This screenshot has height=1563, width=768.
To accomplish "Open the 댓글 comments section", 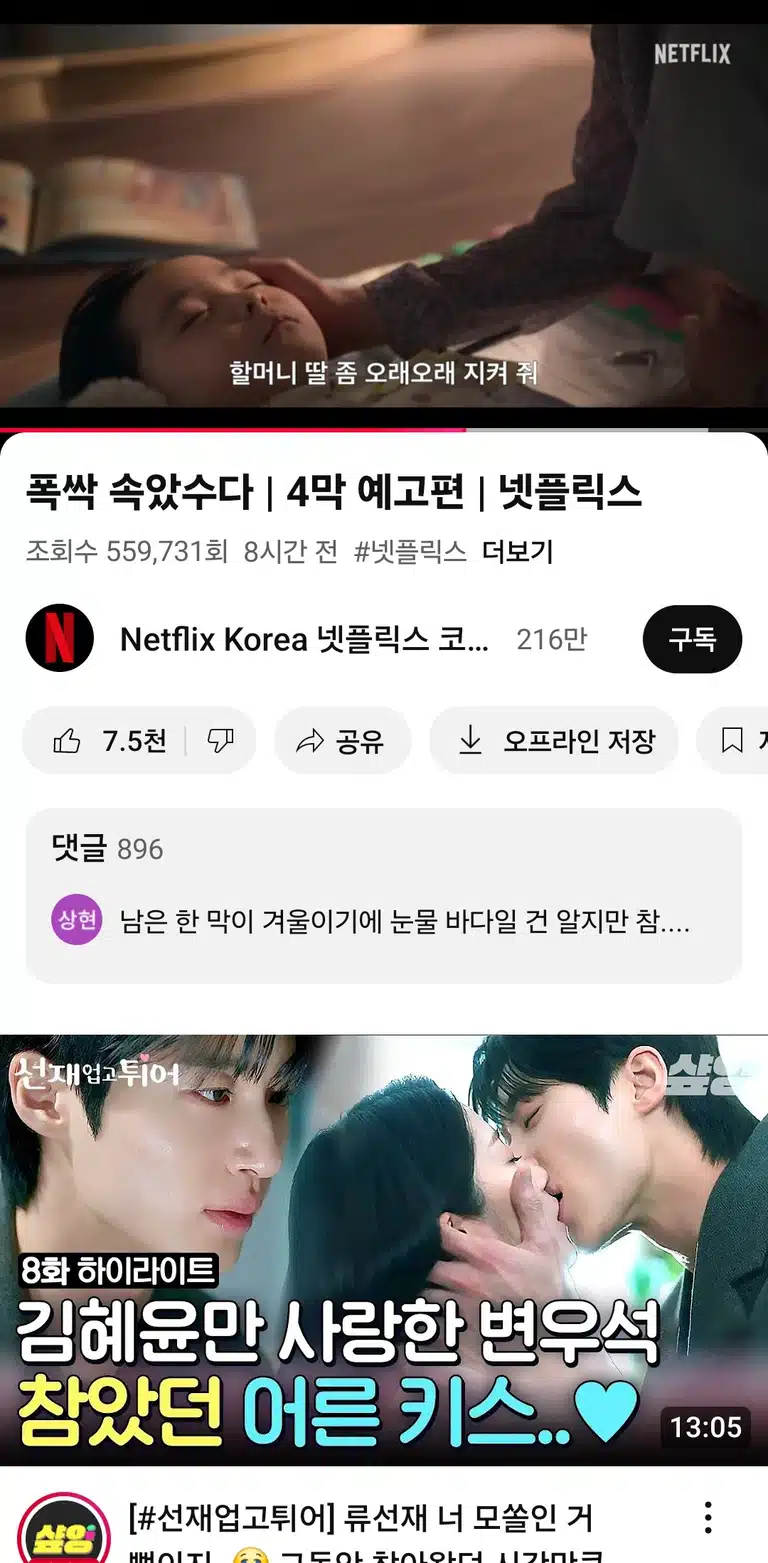I will click(384, 896).
